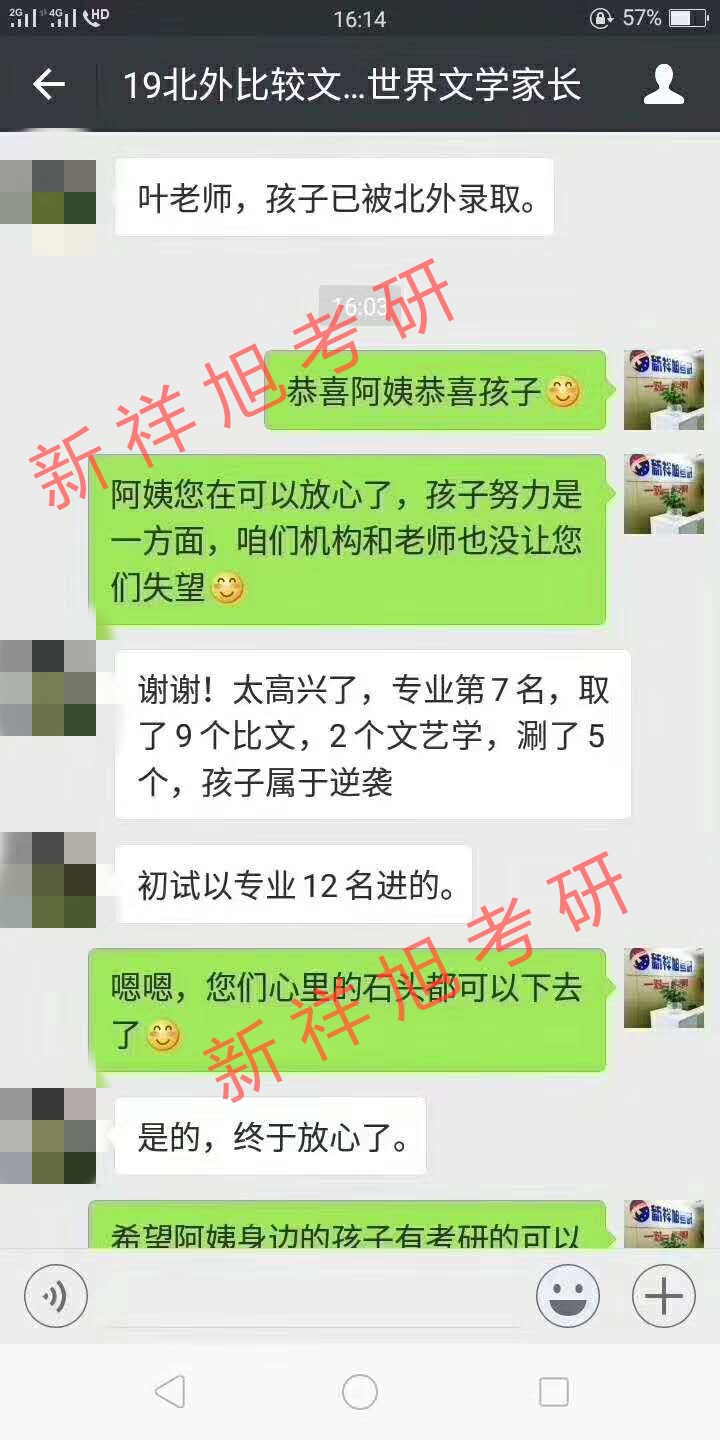
Task: Open the system recent apps view
Action: pyautogui.click(x=553, y=1391)
